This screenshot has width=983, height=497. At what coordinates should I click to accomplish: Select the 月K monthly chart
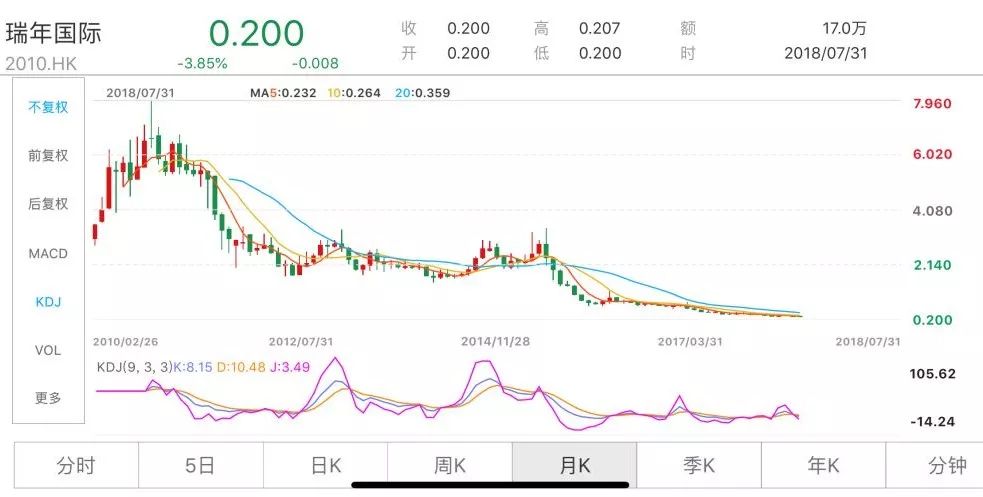click(x=574, y=465)
